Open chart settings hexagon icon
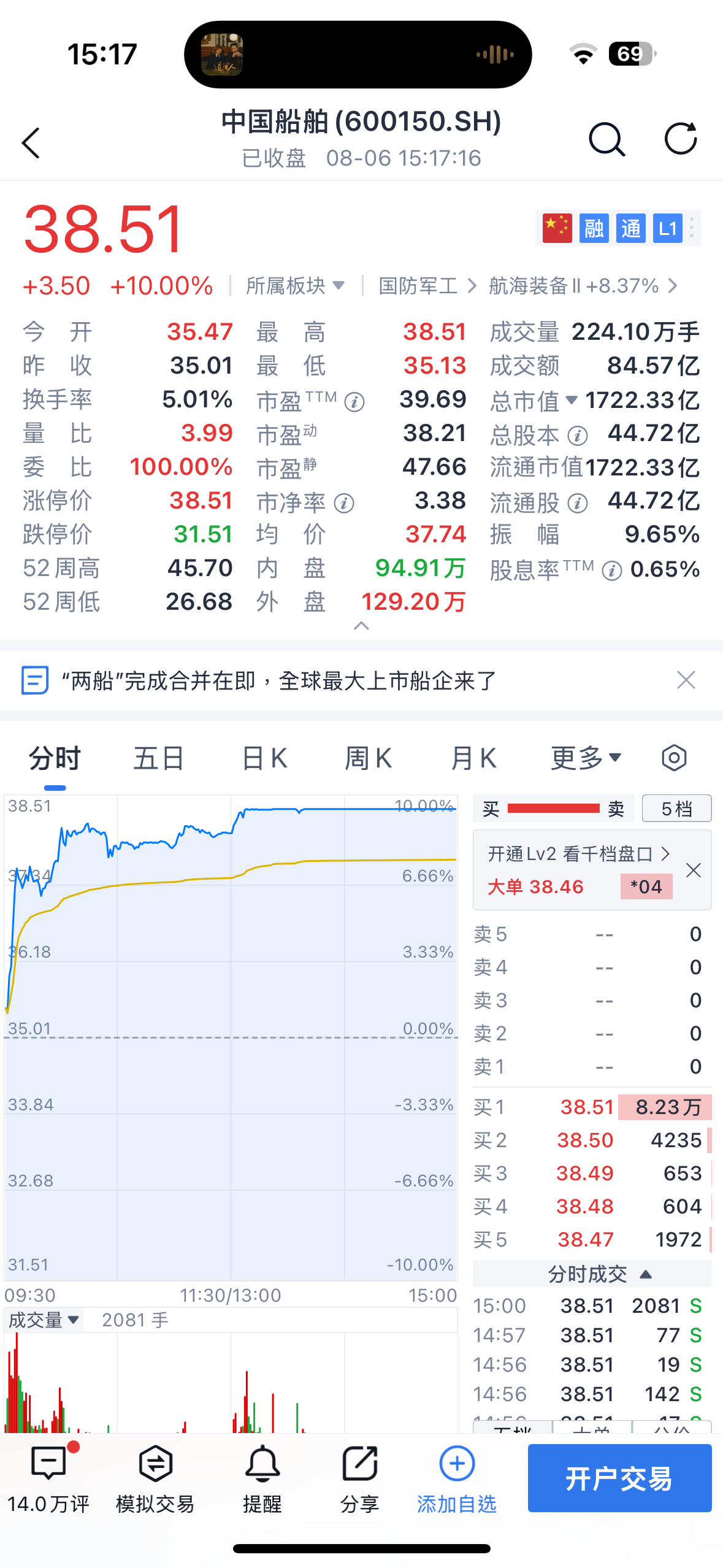Image resolution: width=723 pixels, height=1568 pixels. click(x=674, y=758)
